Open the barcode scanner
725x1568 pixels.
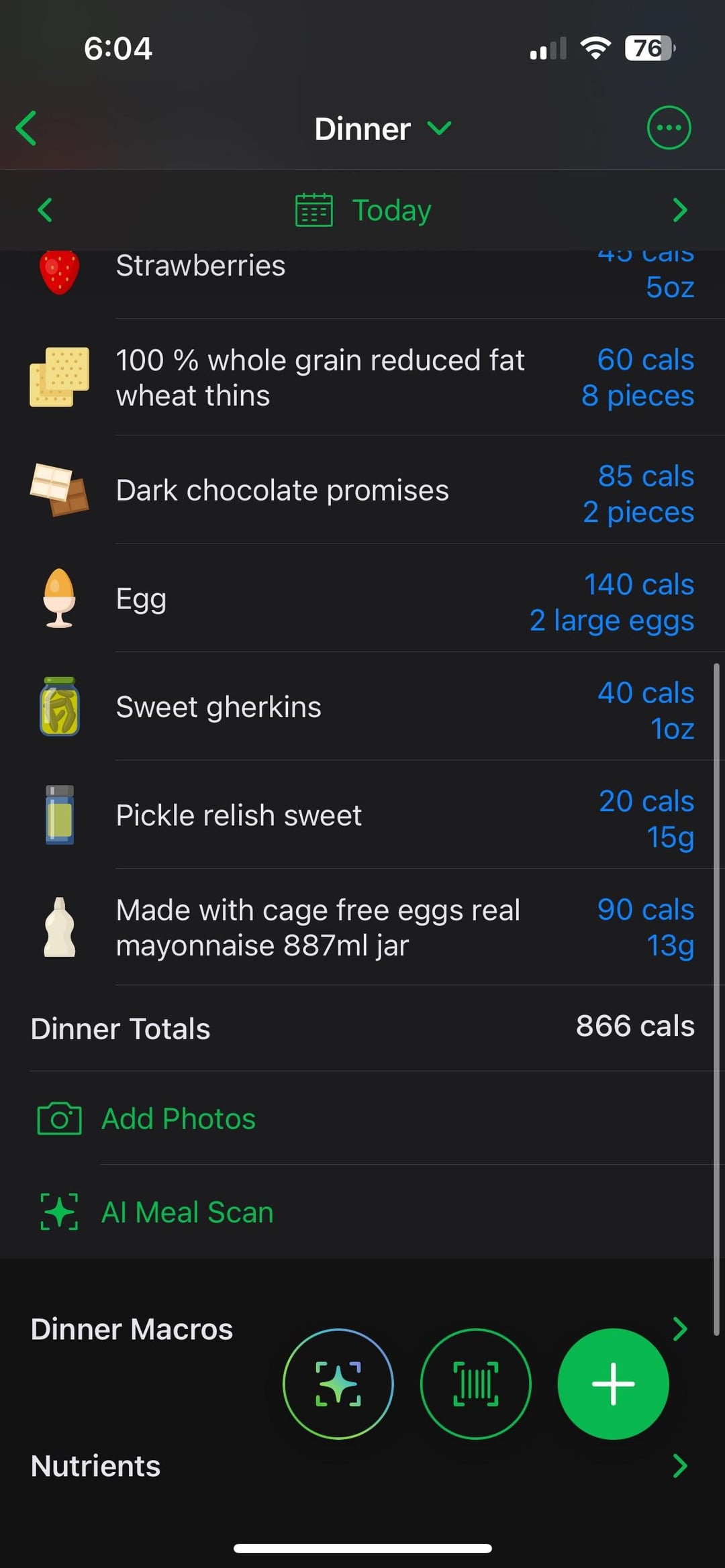pyautogui.click(x=476, y=1383)
